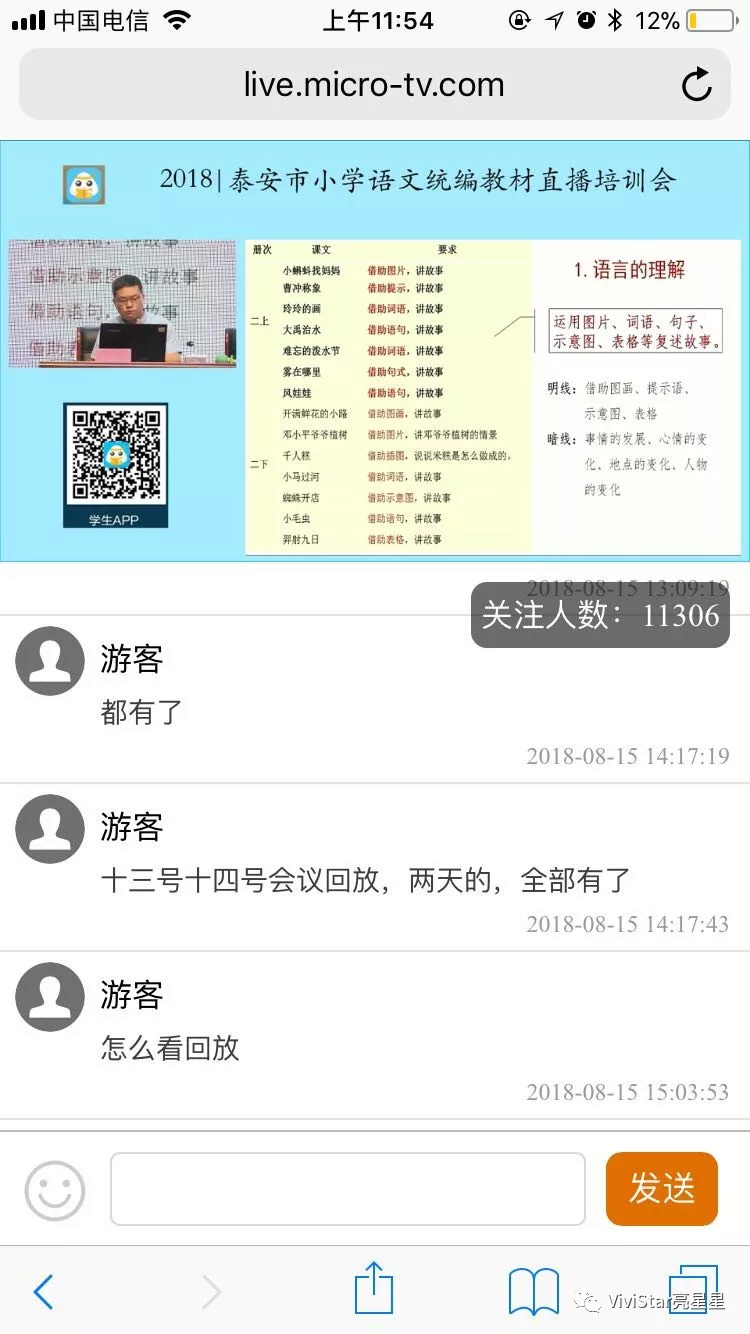Go back with Safari's back arrow
This screenshot has height=1334, width=750.
pyautogui.click(x=43, y=1291)
